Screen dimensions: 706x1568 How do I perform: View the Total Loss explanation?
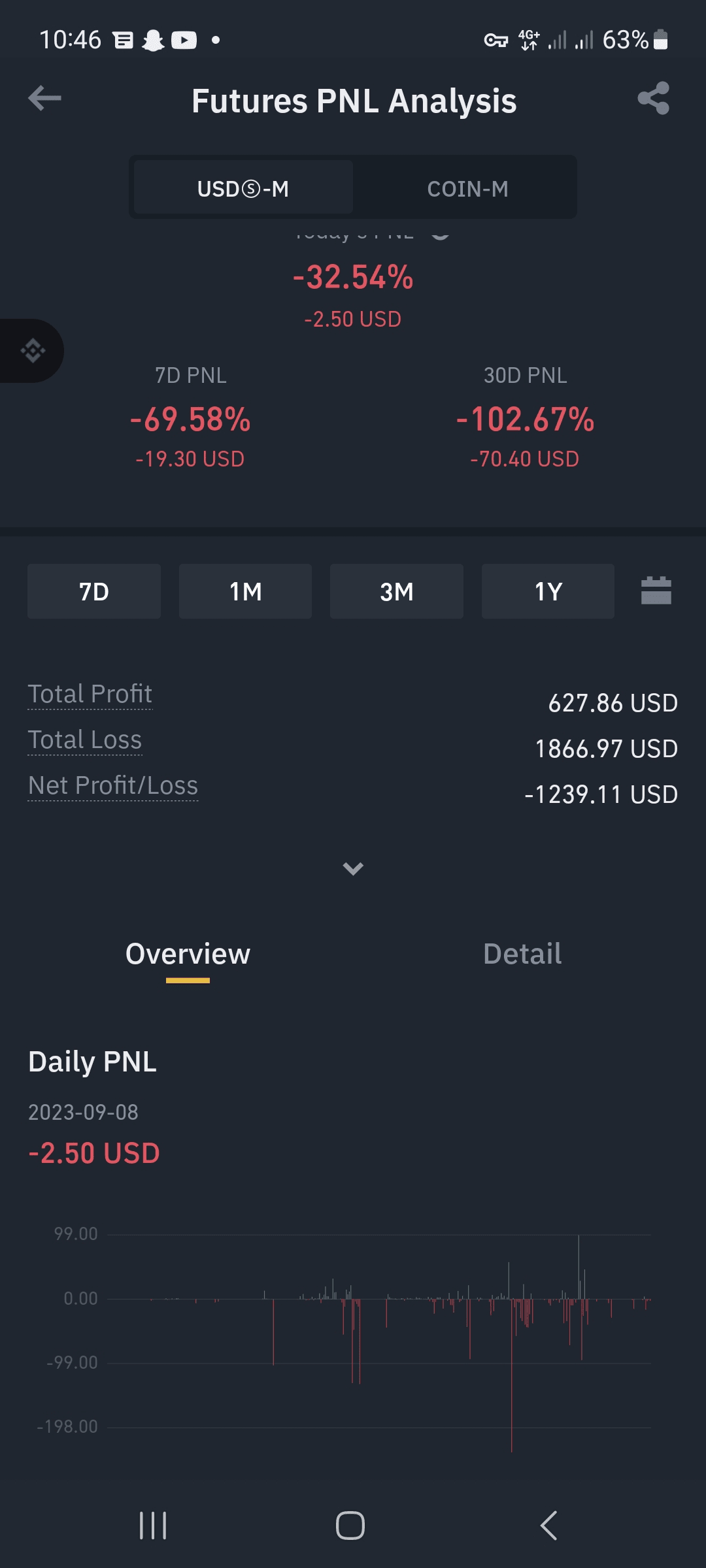point(85,740)
